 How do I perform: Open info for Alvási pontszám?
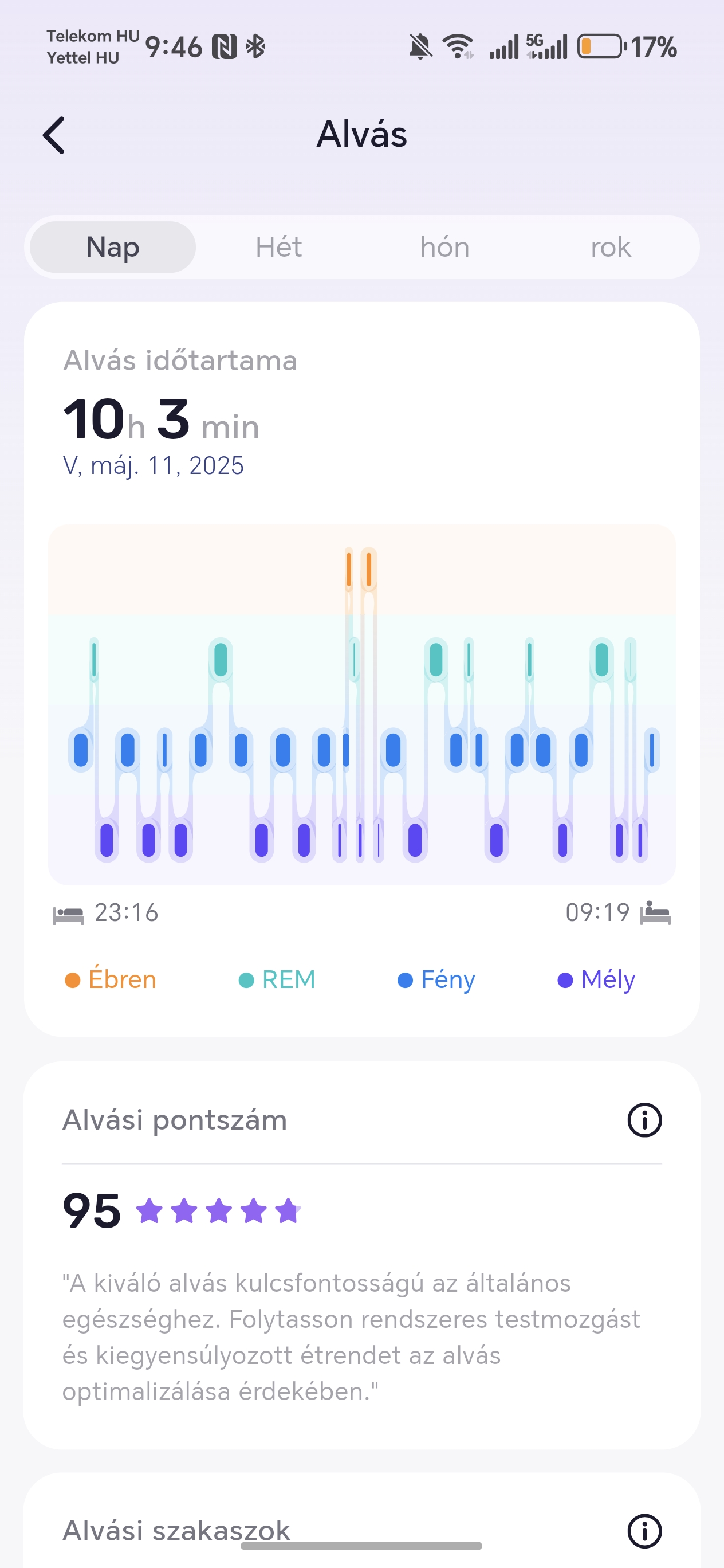pos(644,1120)
